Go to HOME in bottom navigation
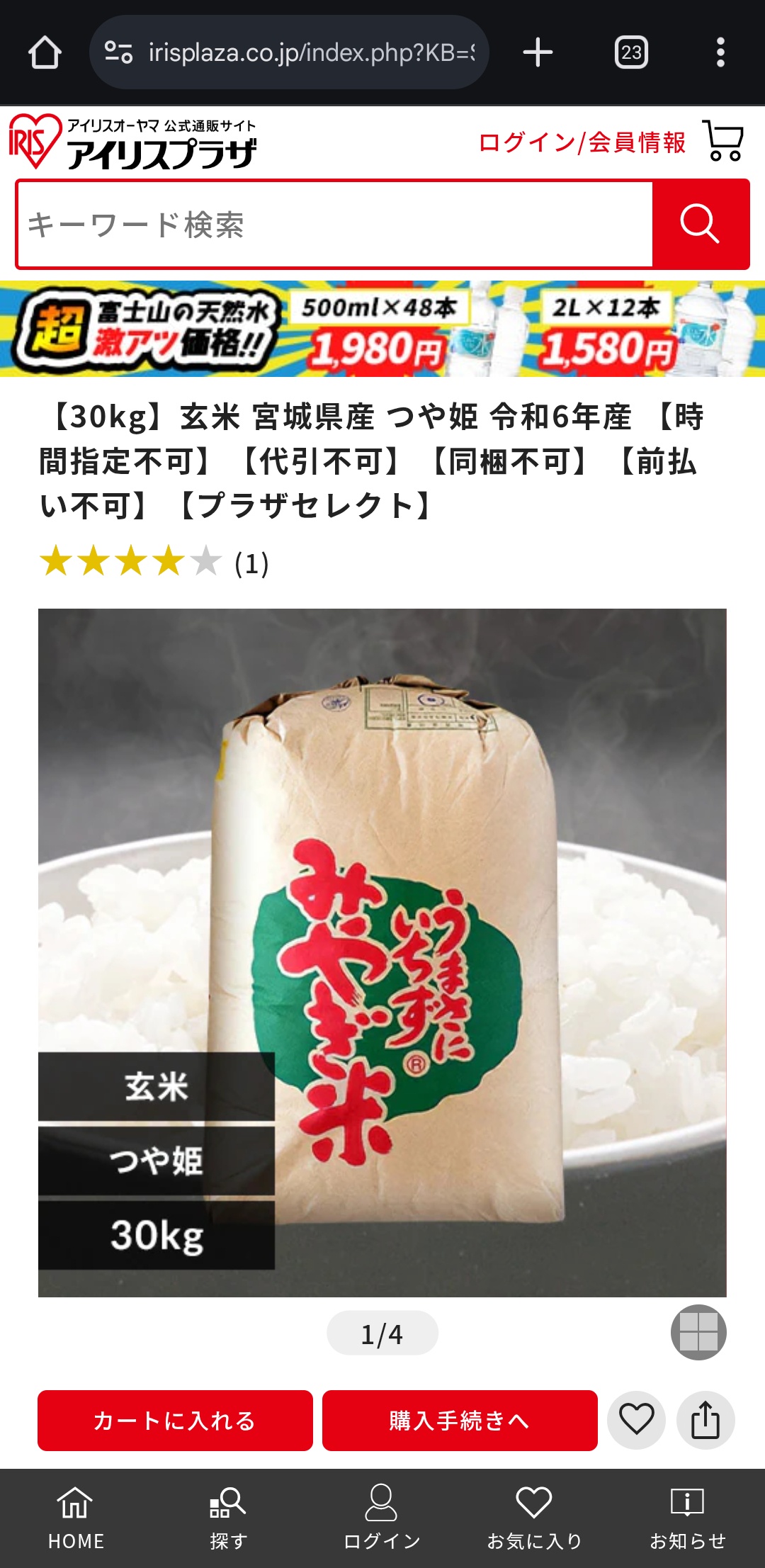 click(76, 1518)
